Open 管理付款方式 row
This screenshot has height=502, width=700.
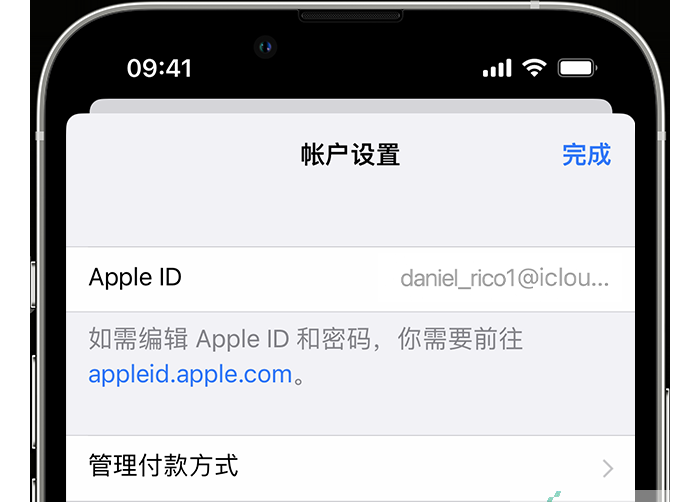click(x=350, y=466)
